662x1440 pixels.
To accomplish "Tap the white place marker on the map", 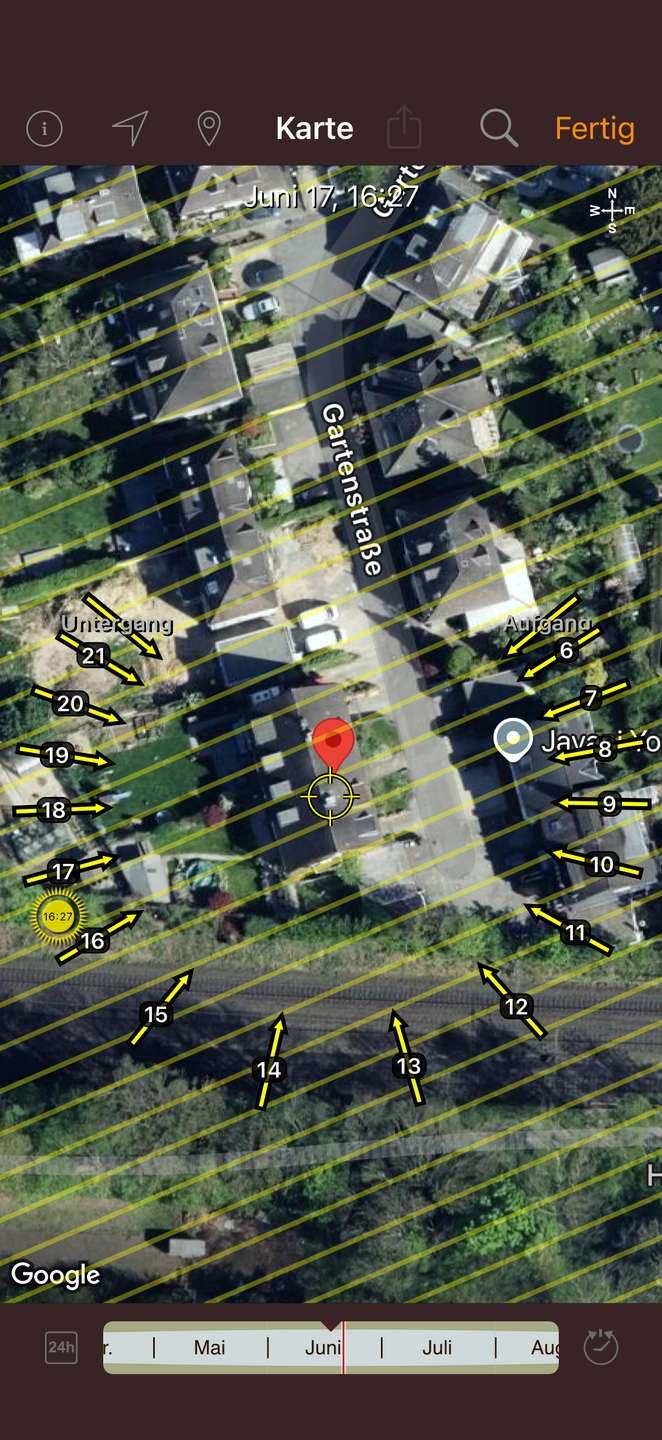I will [513, 739].
